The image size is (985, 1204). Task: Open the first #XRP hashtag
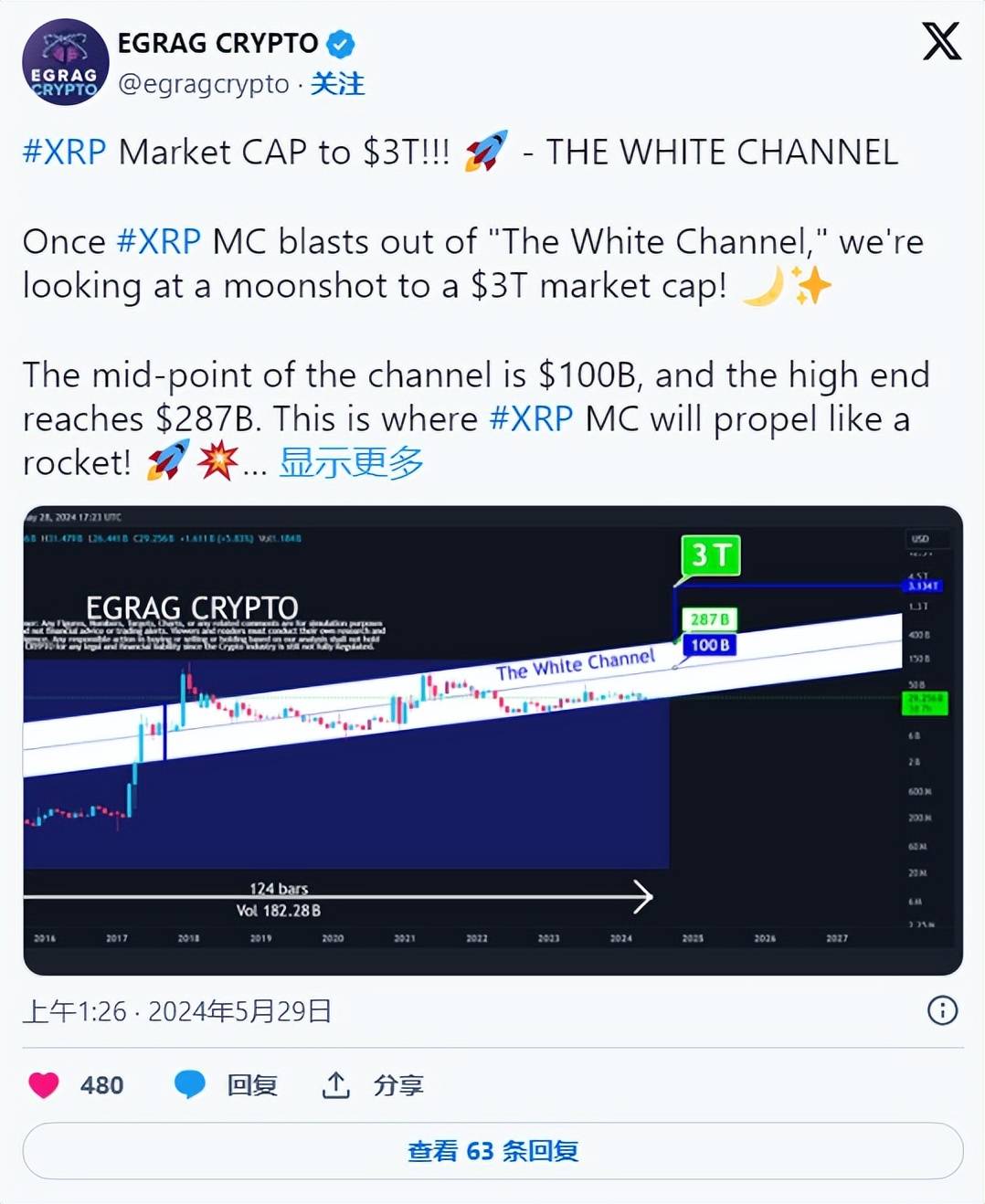click(64, 152)
